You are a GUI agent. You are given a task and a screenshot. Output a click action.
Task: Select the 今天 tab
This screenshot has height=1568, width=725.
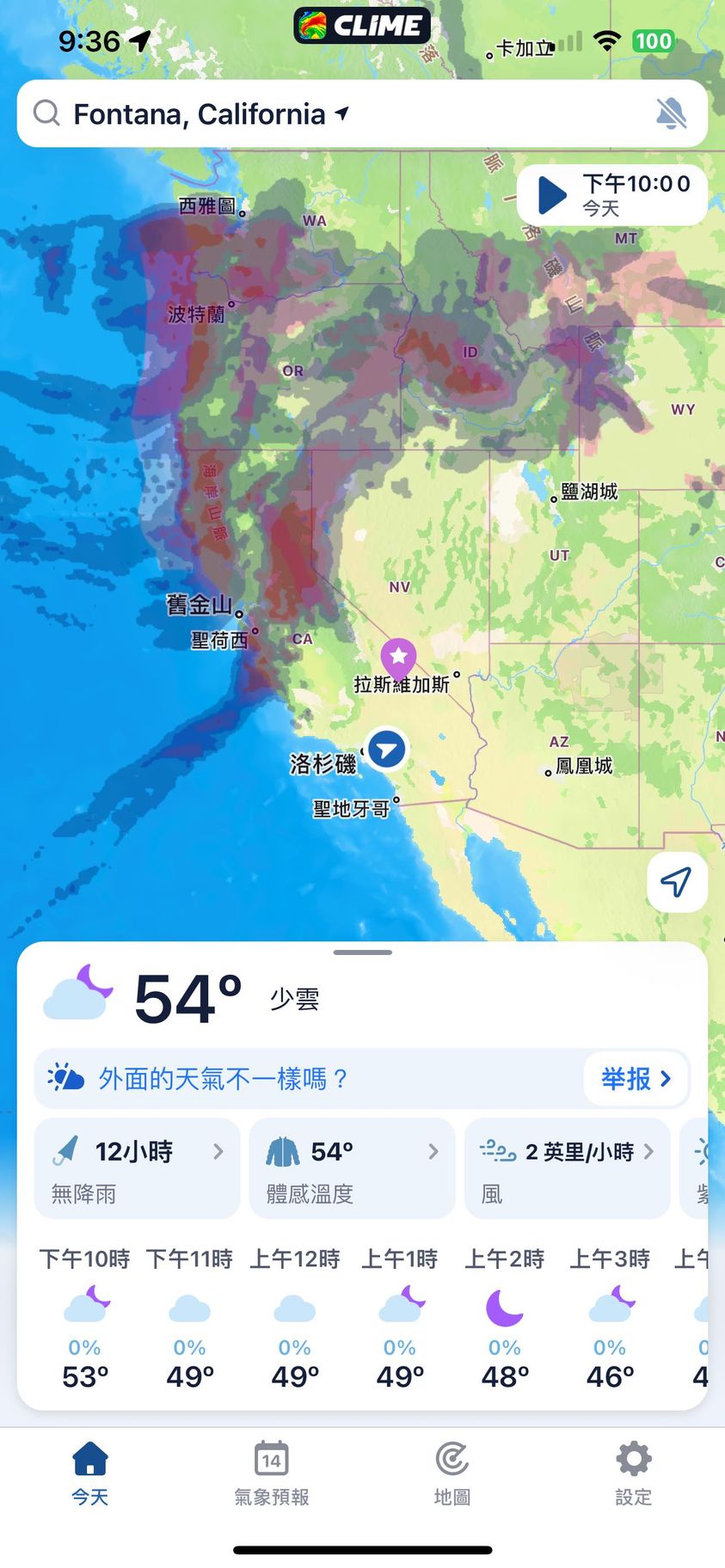pyautogui.click(x=90, y=1473)
